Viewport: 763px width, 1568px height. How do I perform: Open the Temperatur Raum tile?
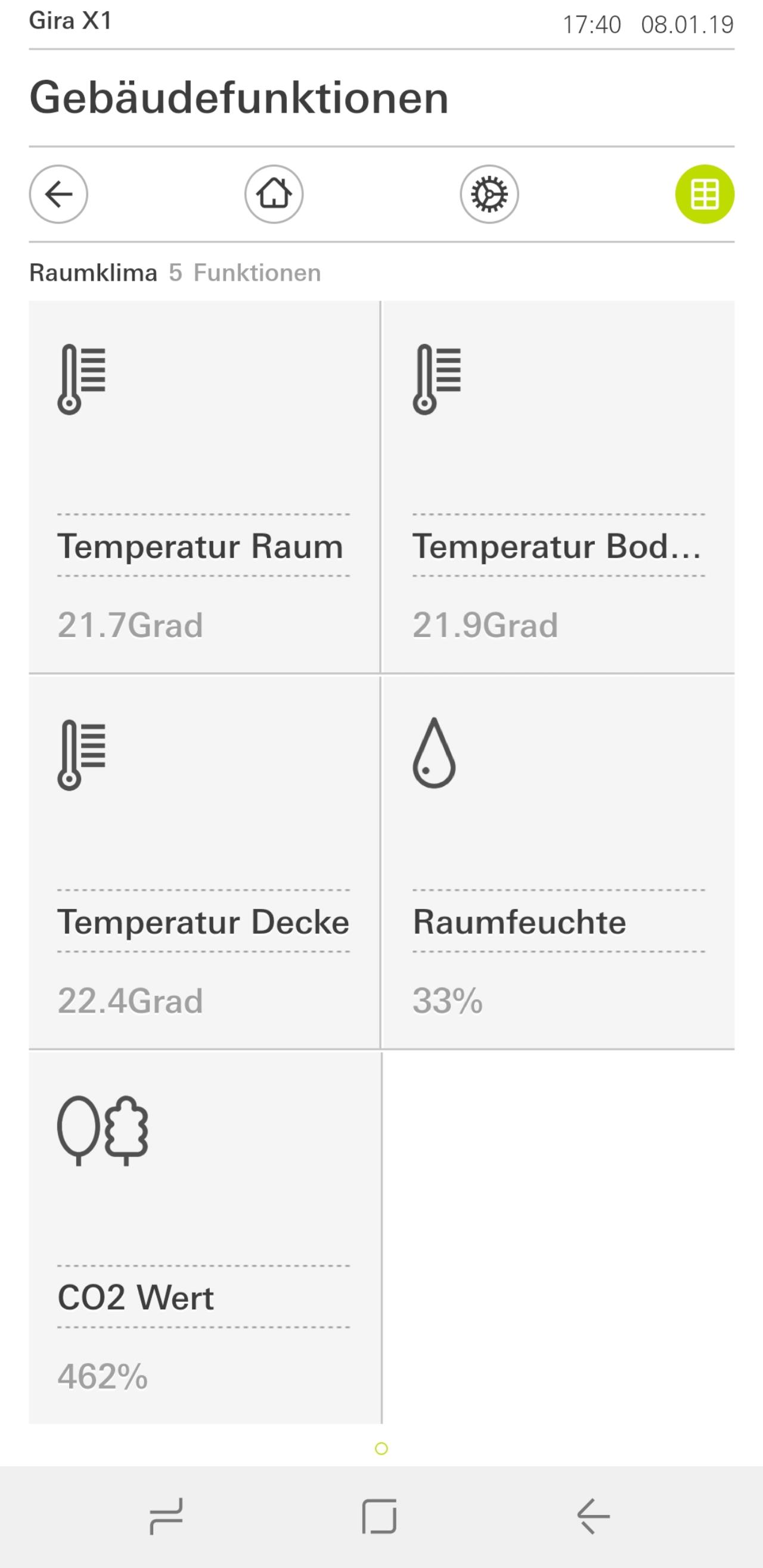click(x=204, y=486)
